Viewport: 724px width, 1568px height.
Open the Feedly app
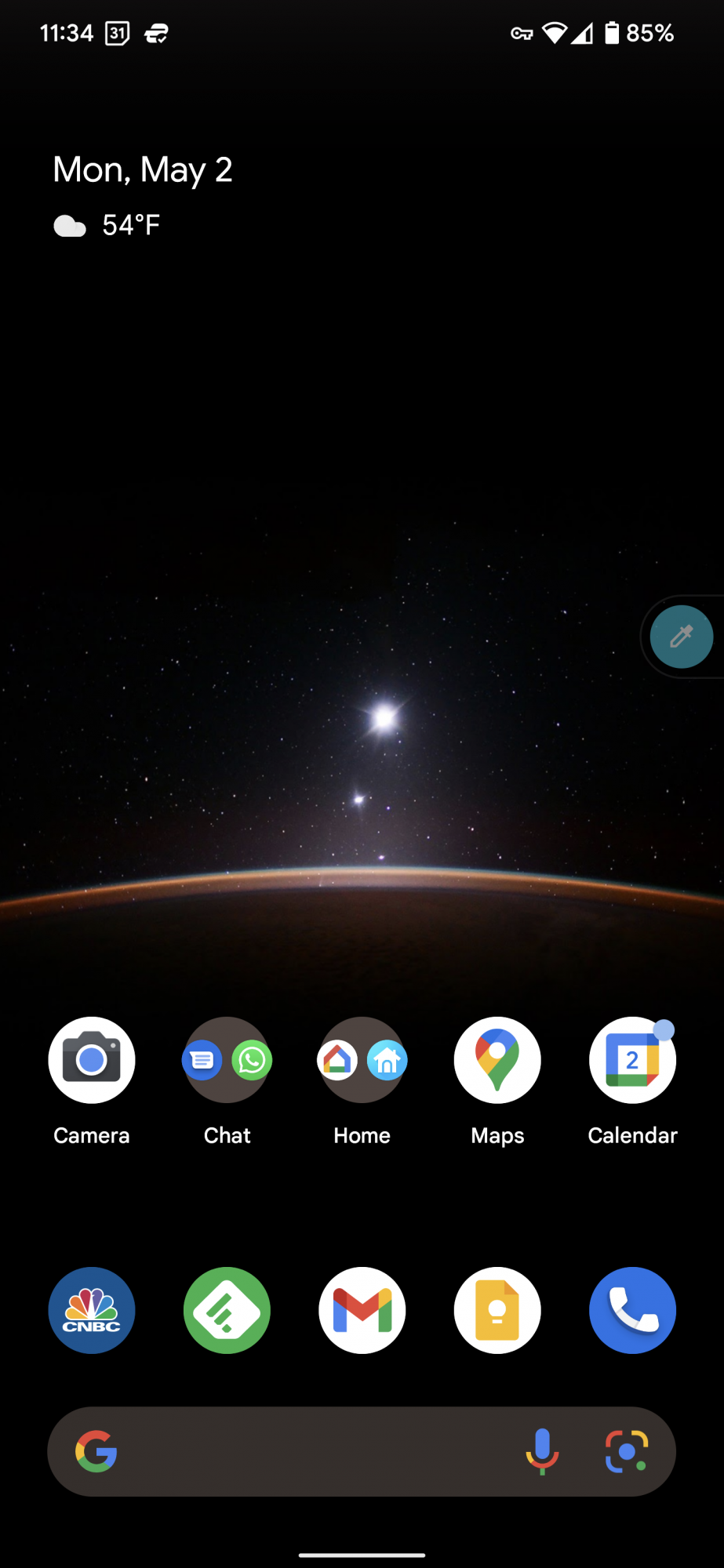227,1310
